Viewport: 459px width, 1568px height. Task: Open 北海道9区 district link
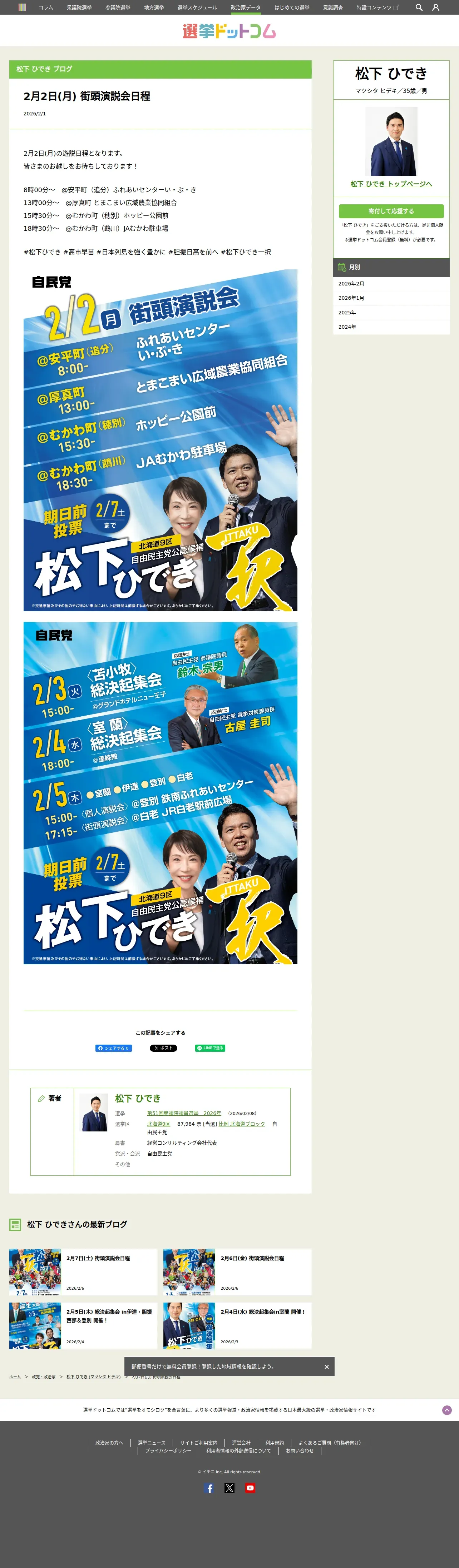pos(158,1124)
